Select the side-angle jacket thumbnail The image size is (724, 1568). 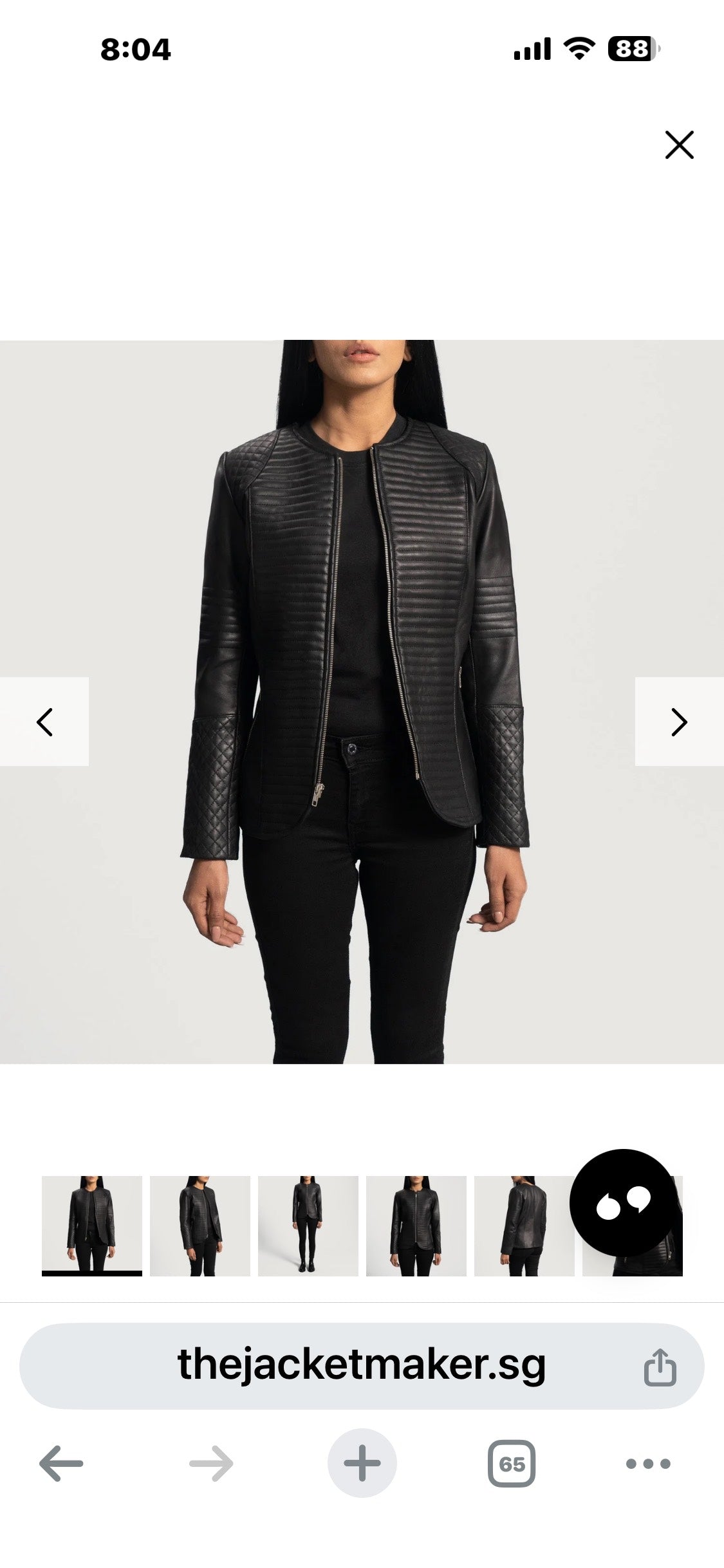coord(200,1226)
